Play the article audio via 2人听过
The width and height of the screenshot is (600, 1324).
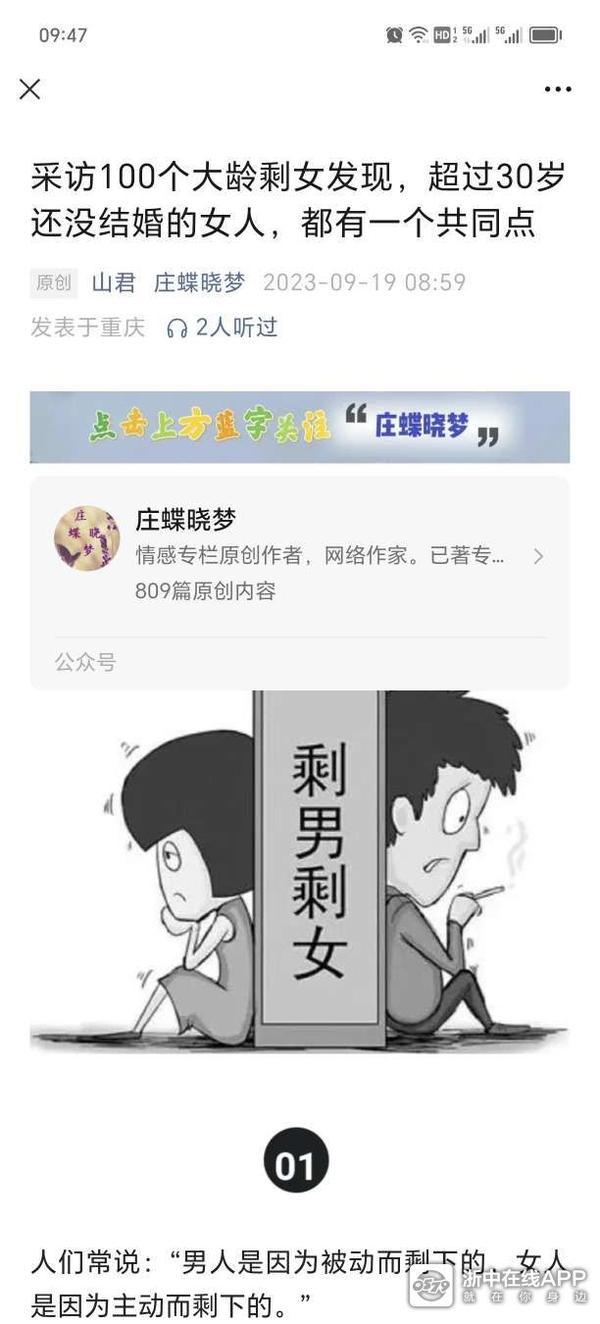point(222,327)
